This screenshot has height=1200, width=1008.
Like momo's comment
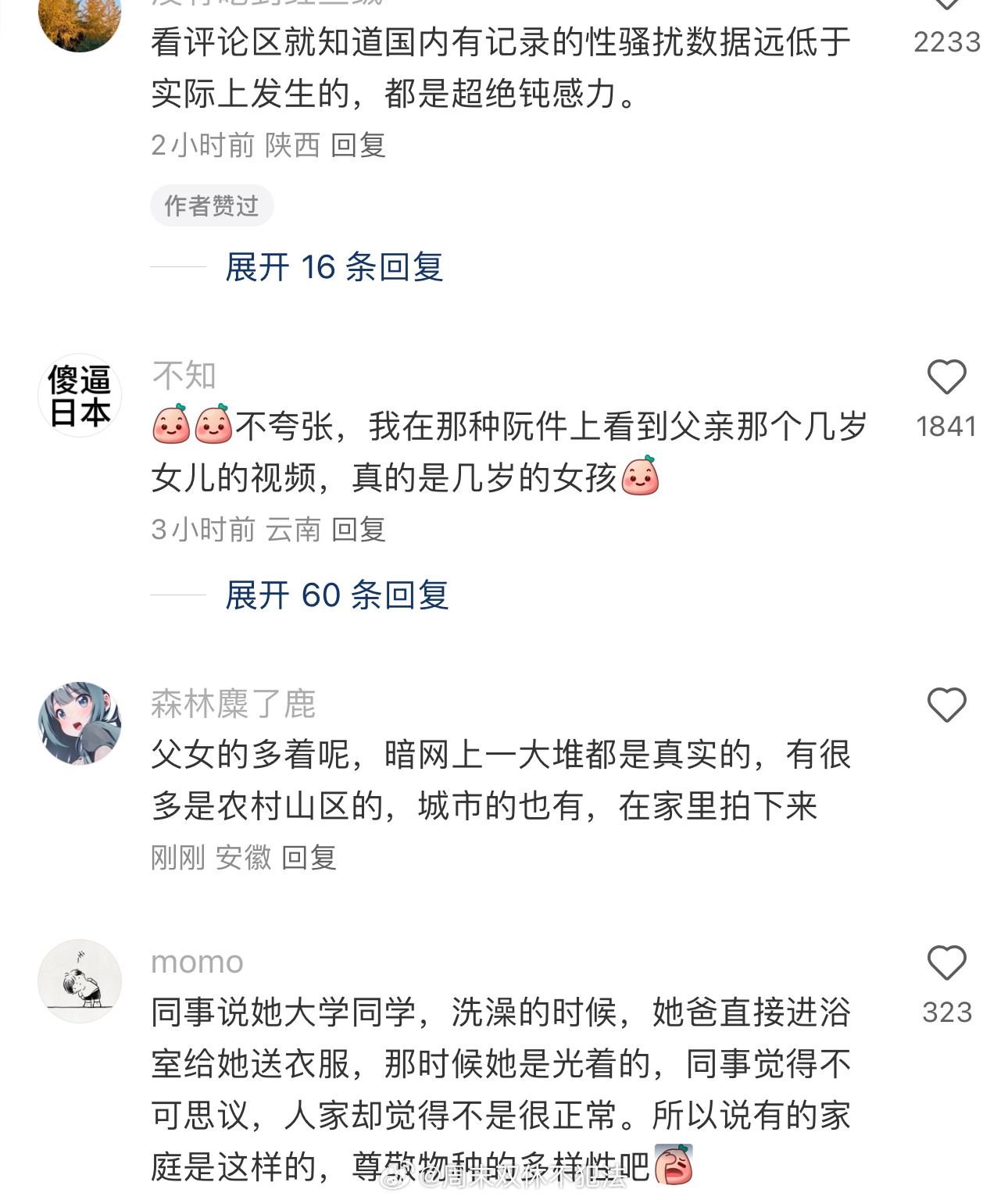click(946, 963)
